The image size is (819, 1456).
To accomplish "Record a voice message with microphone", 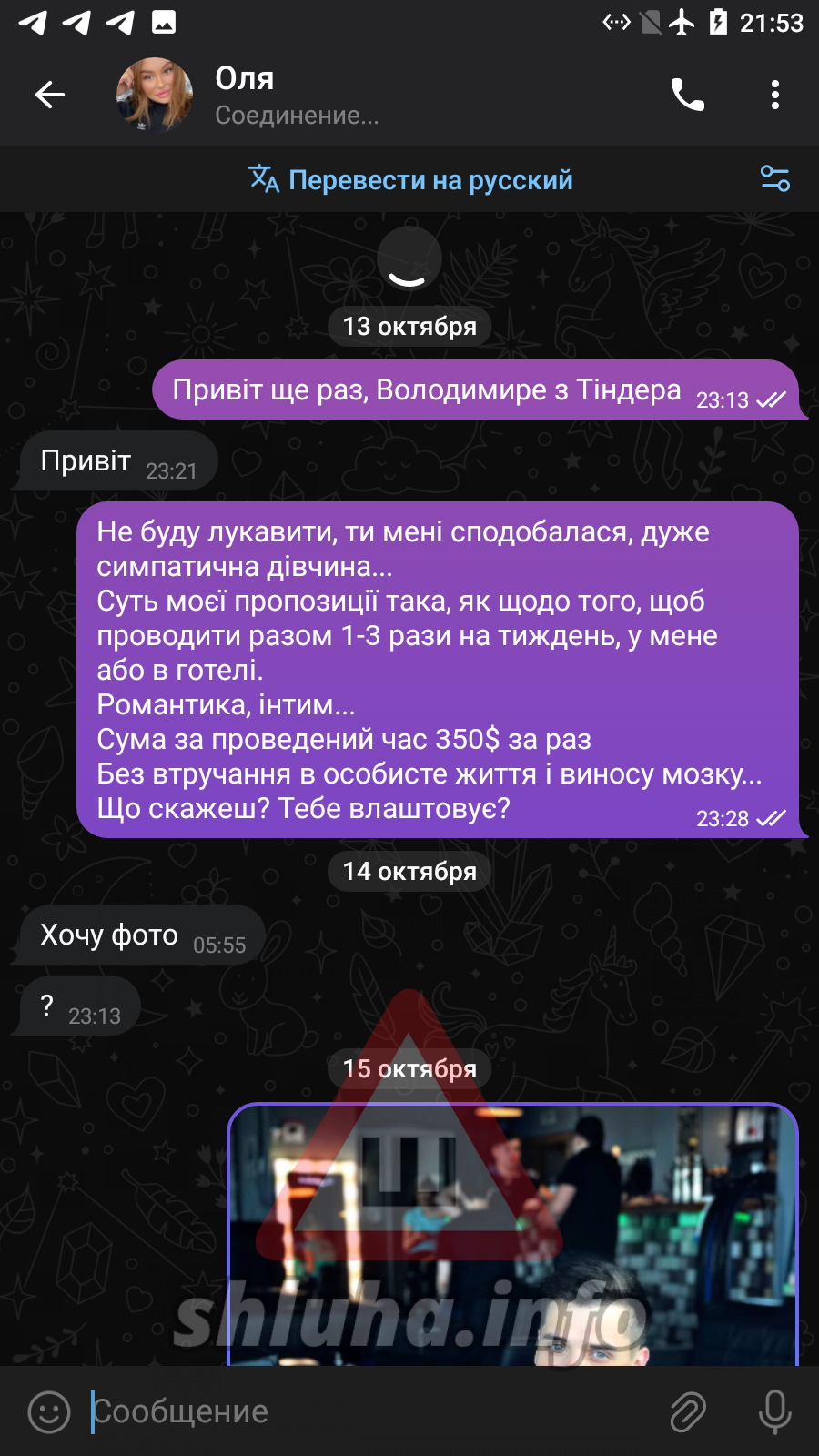I will point(775,1411).
